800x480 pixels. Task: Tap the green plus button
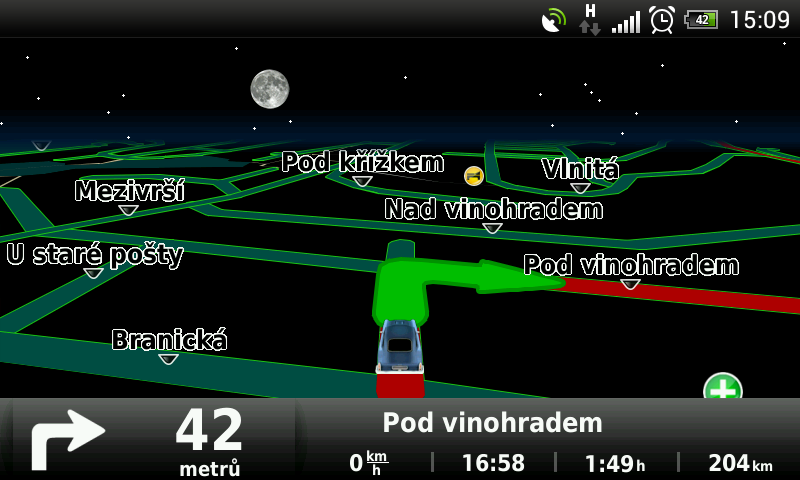(x=722, y=388)
